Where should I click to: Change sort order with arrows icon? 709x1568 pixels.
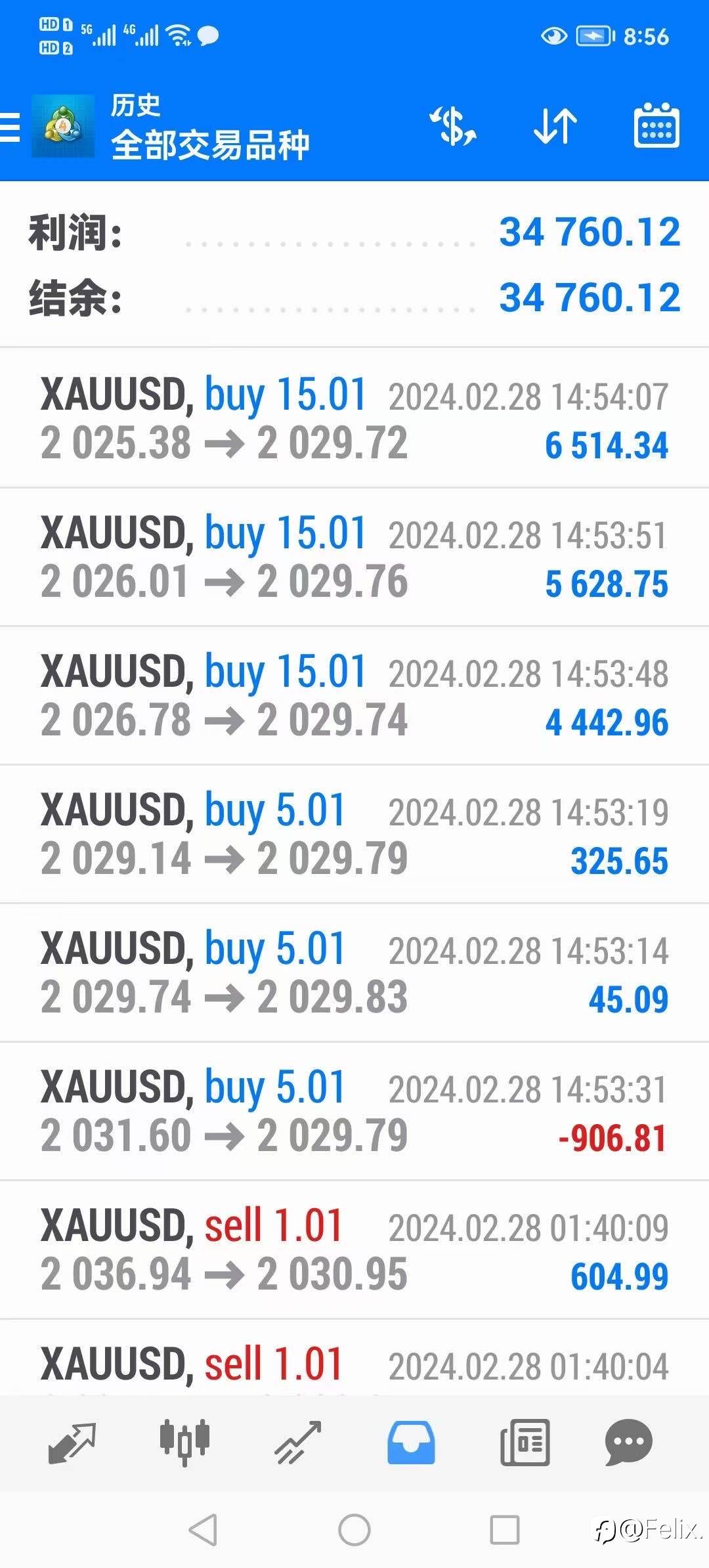555,126
